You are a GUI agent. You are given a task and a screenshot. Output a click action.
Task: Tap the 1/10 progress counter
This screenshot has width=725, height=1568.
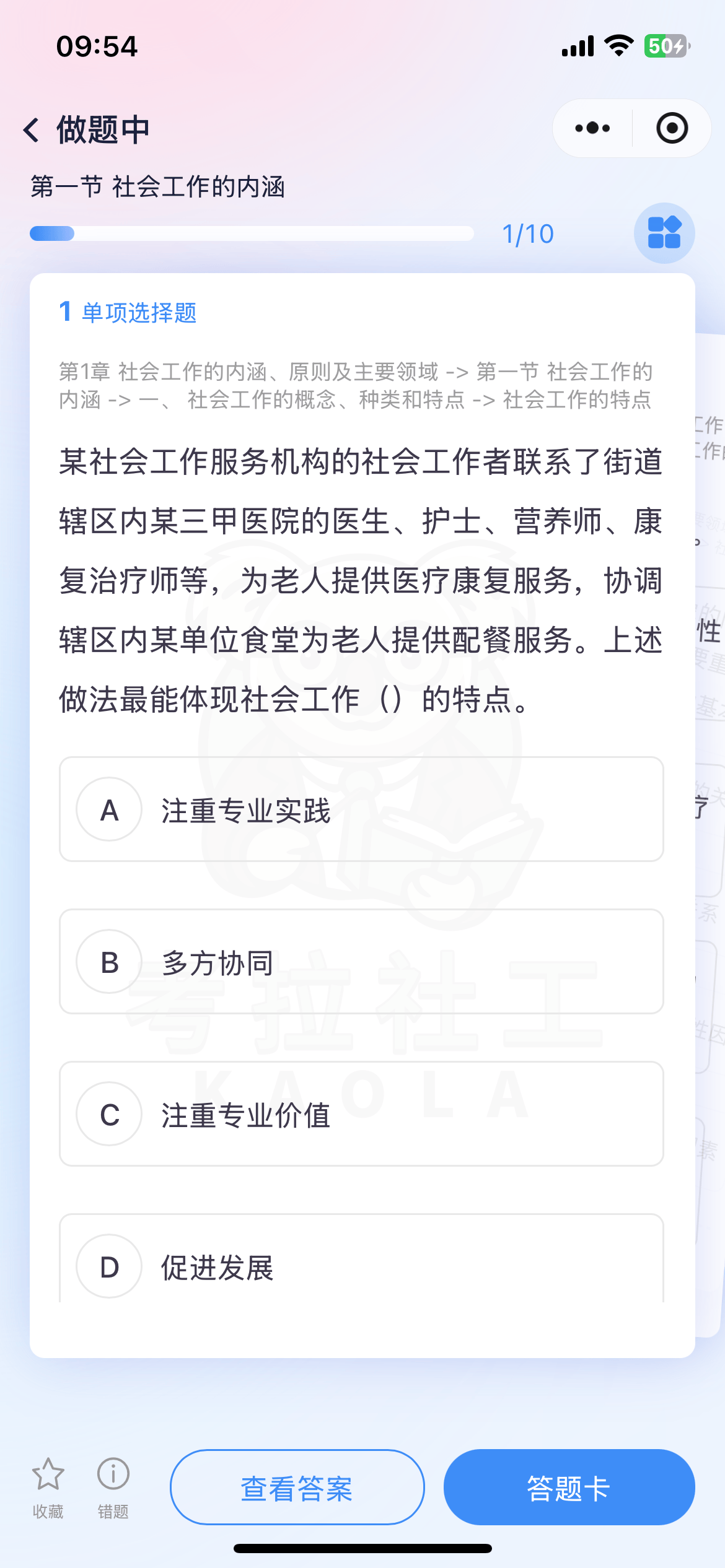(527, 233)
